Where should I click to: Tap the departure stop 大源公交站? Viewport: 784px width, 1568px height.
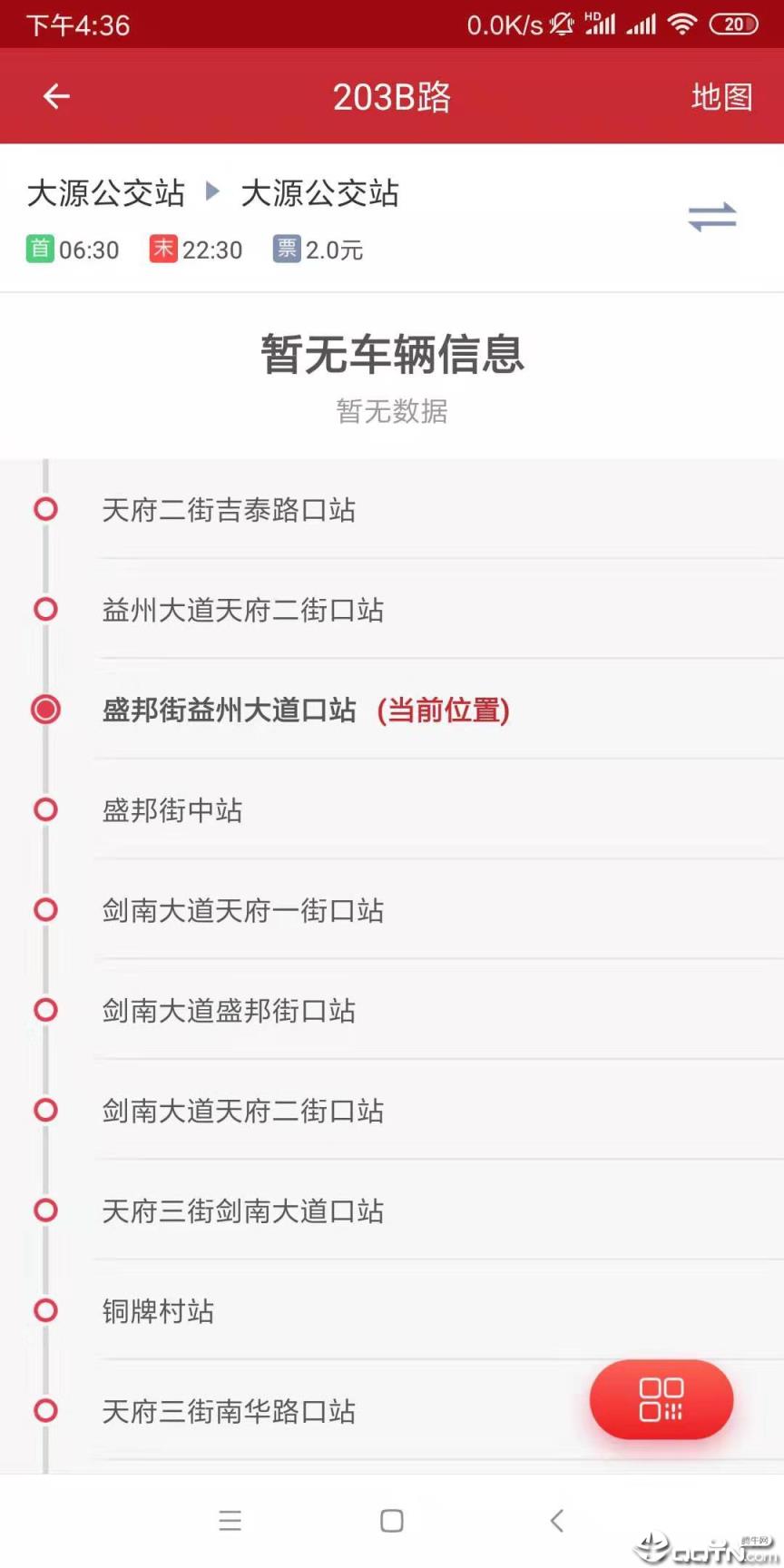tap(105, 193)
